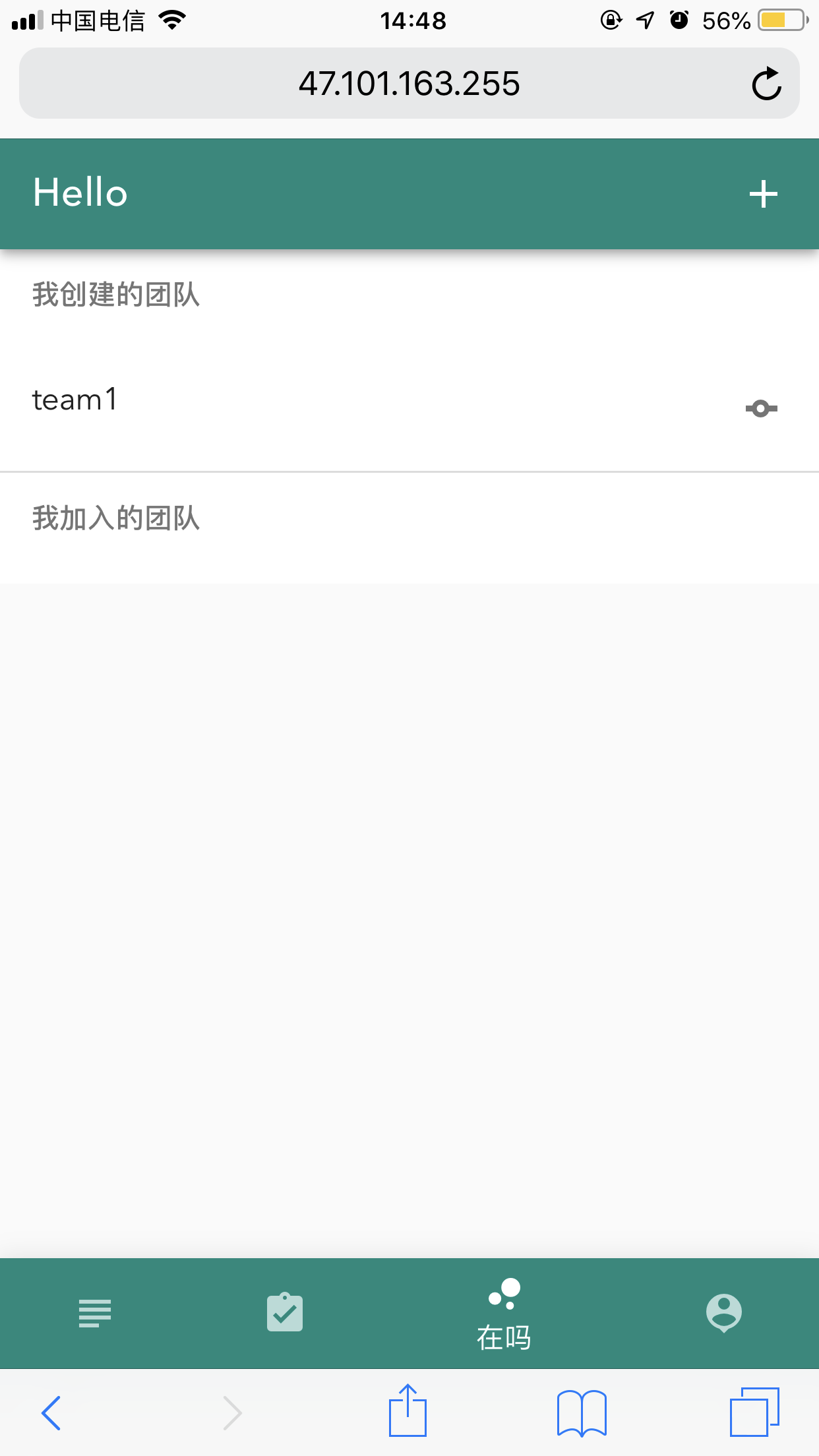This screenshot has height=1456, width=819.
Task: Tap the address bar showing 47.101.163.255
Action: click(x=409, y=83)
